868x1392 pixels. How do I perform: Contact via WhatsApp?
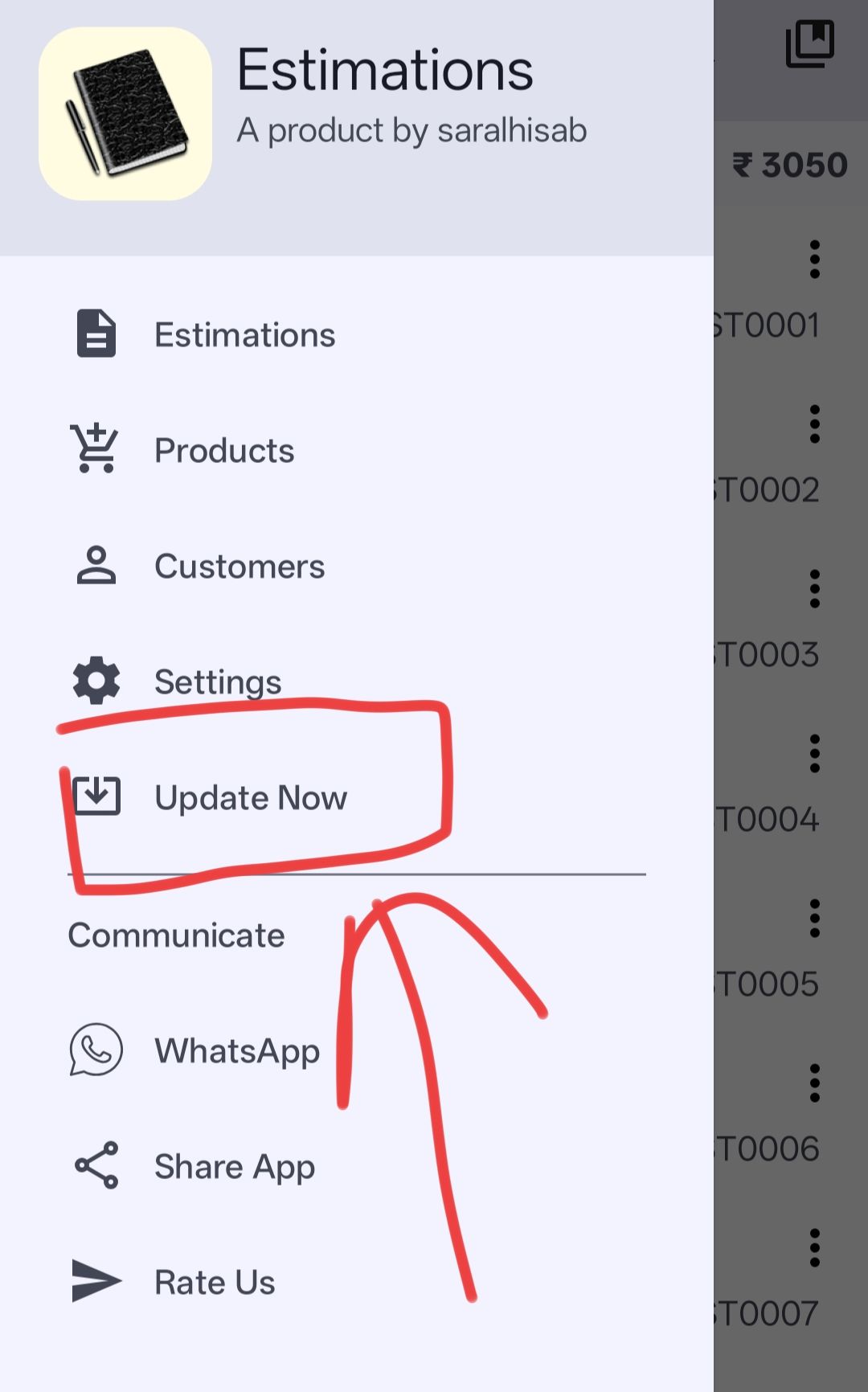[x=357, y=1050]
